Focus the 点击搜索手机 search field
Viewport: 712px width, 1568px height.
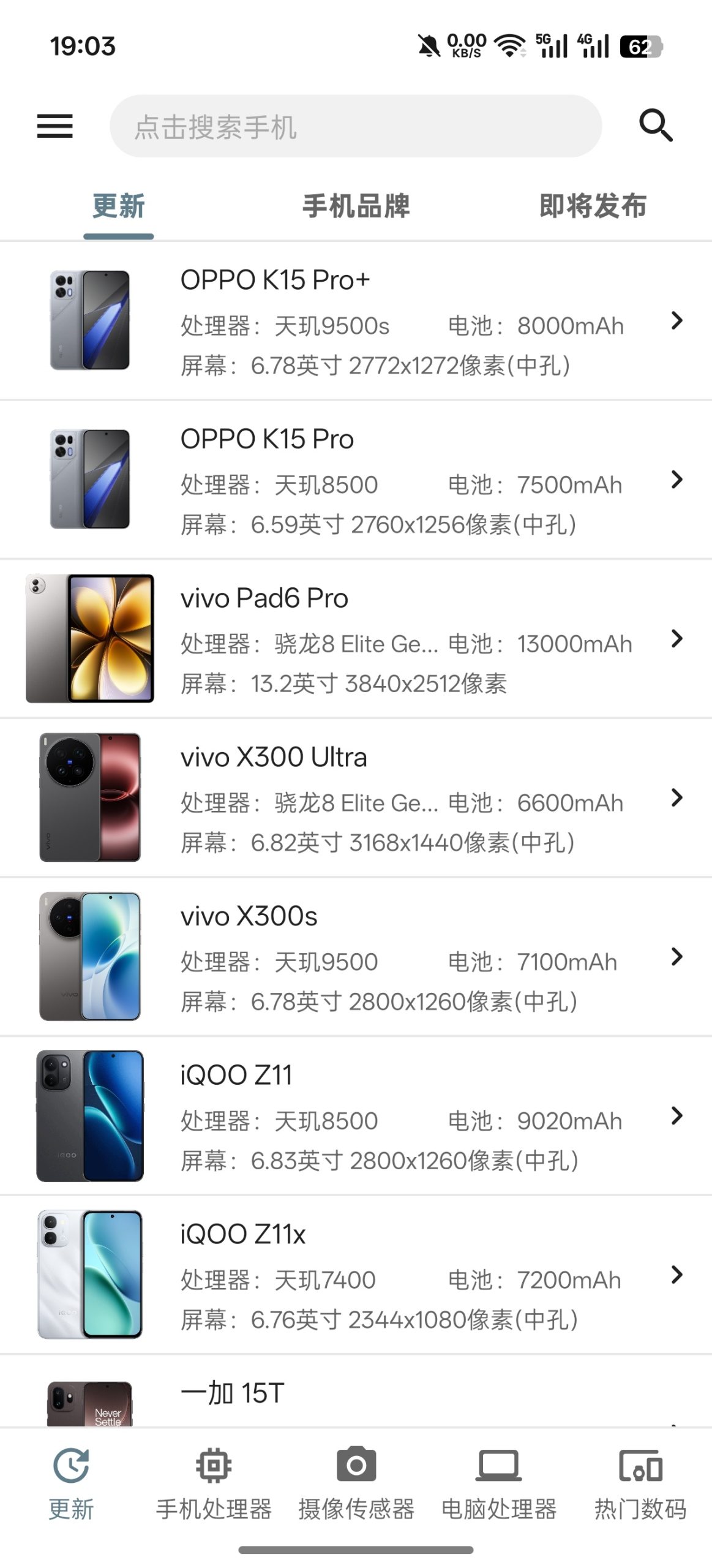[x=355, y=126]
